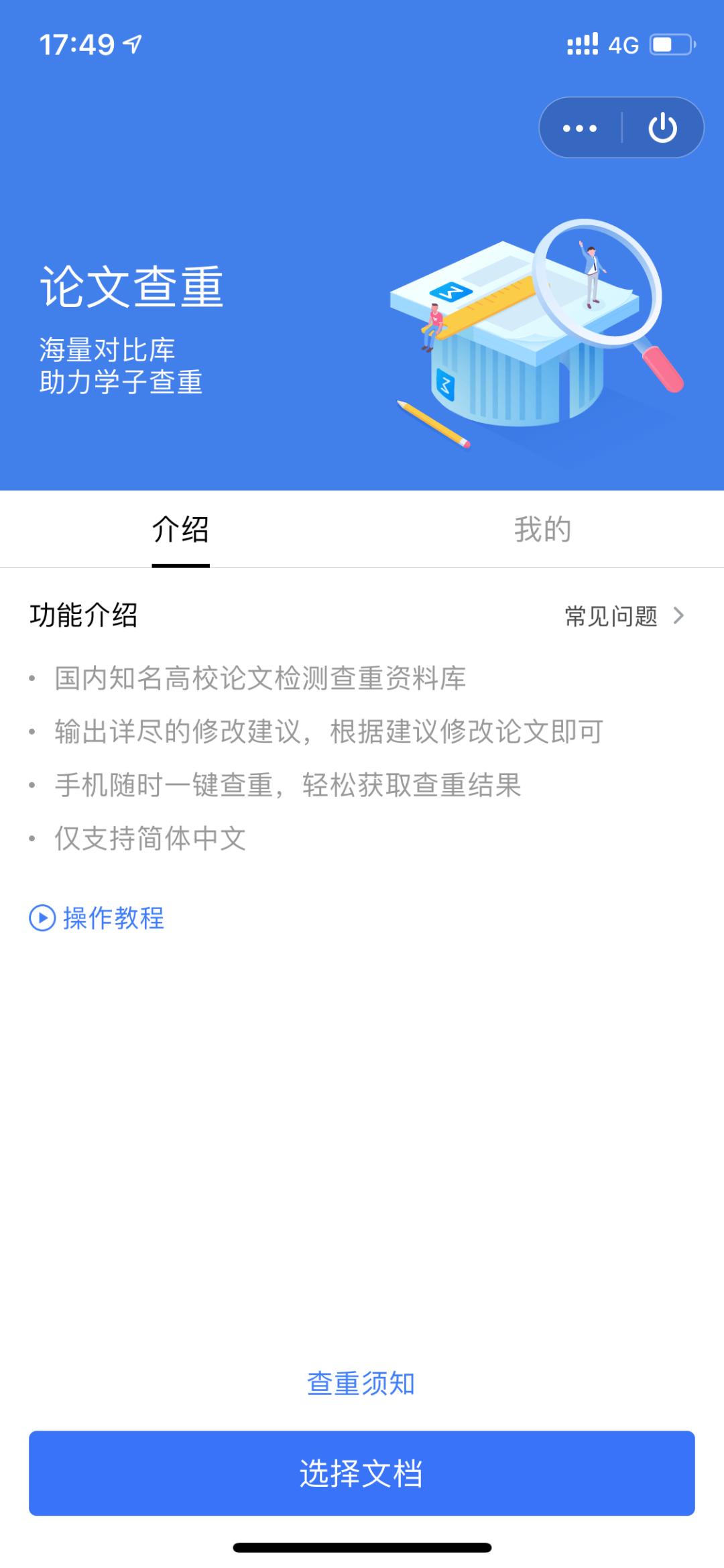
Task: Stay on the 介绍 tab
Action: [179, 529]
